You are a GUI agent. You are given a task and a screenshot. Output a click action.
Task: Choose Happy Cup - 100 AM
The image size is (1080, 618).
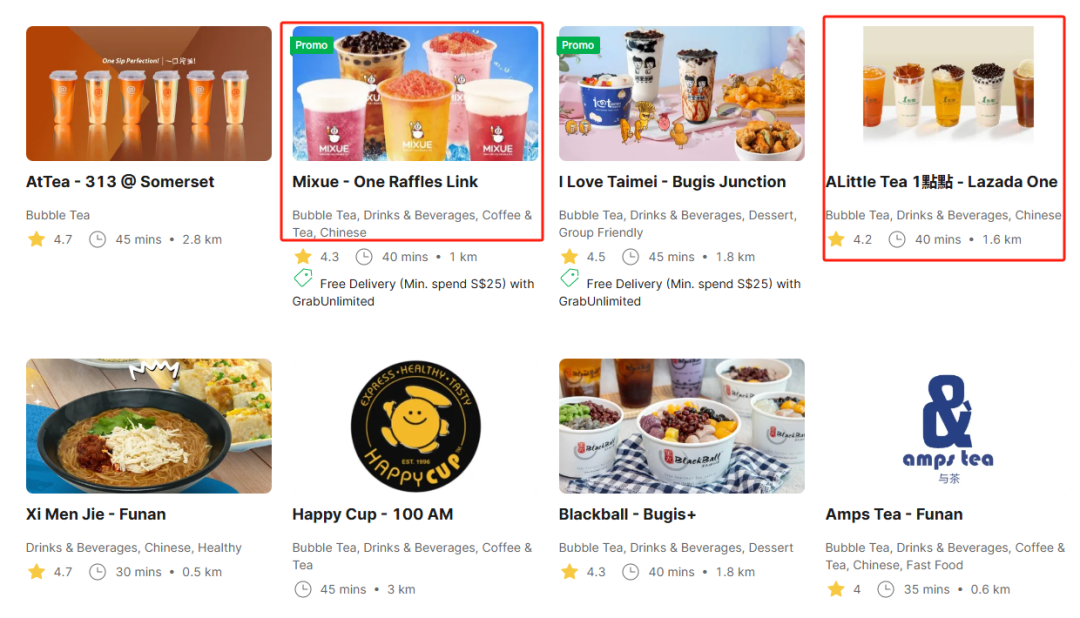click(415, 427)
